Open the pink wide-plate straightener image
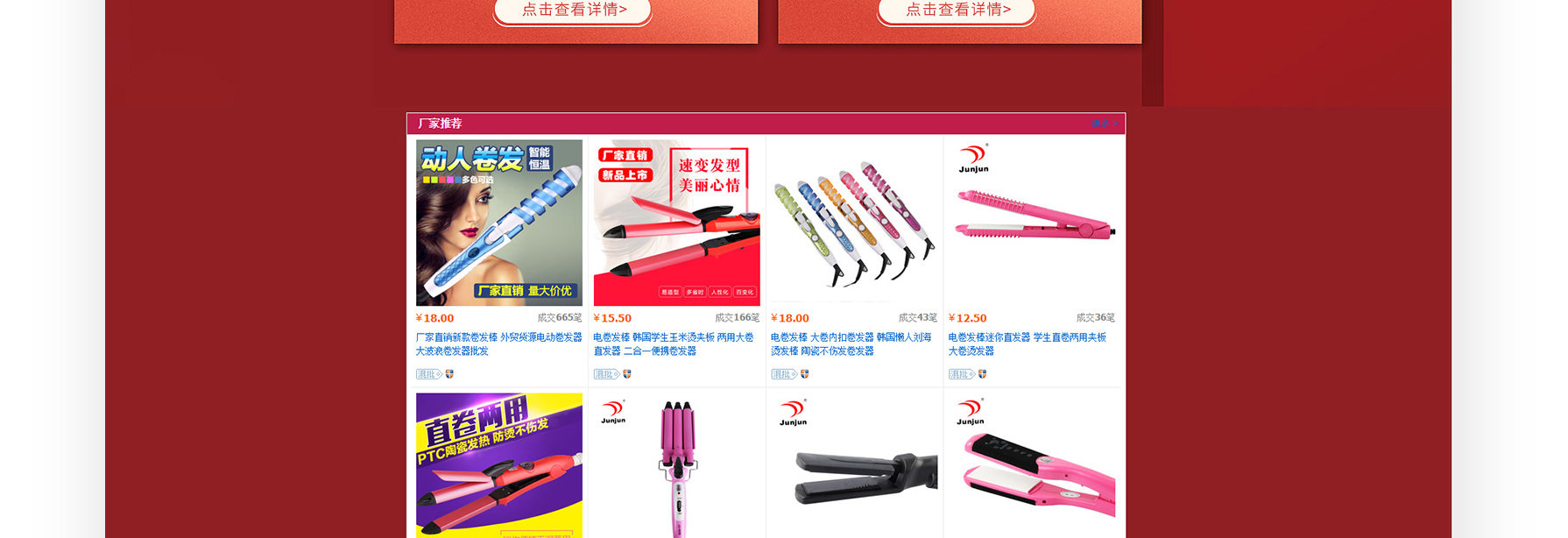1568x538 pixels. (x=1032, y=466)
